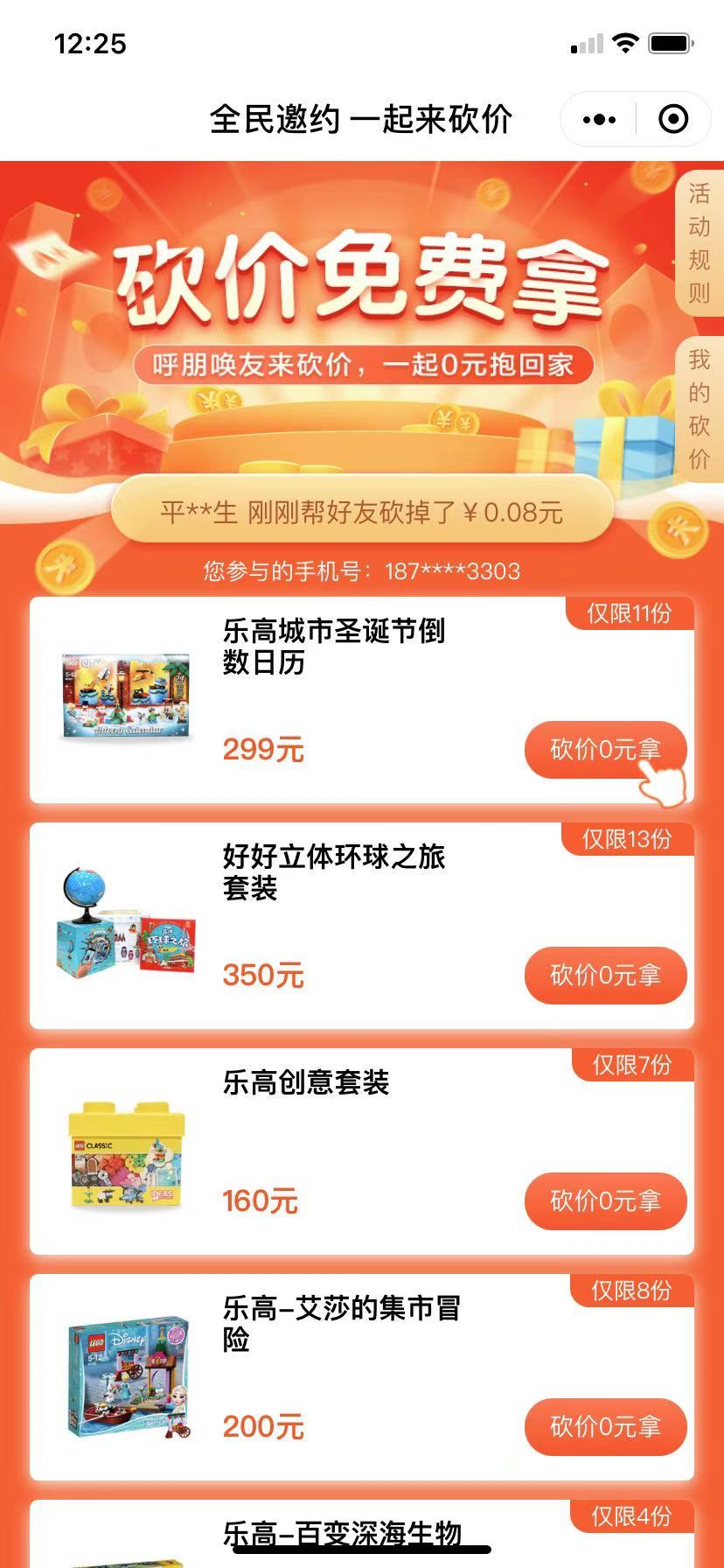Tap the scrolling bargain notice banner
This screenshot has height=1568, width=724.
point(362,510)
